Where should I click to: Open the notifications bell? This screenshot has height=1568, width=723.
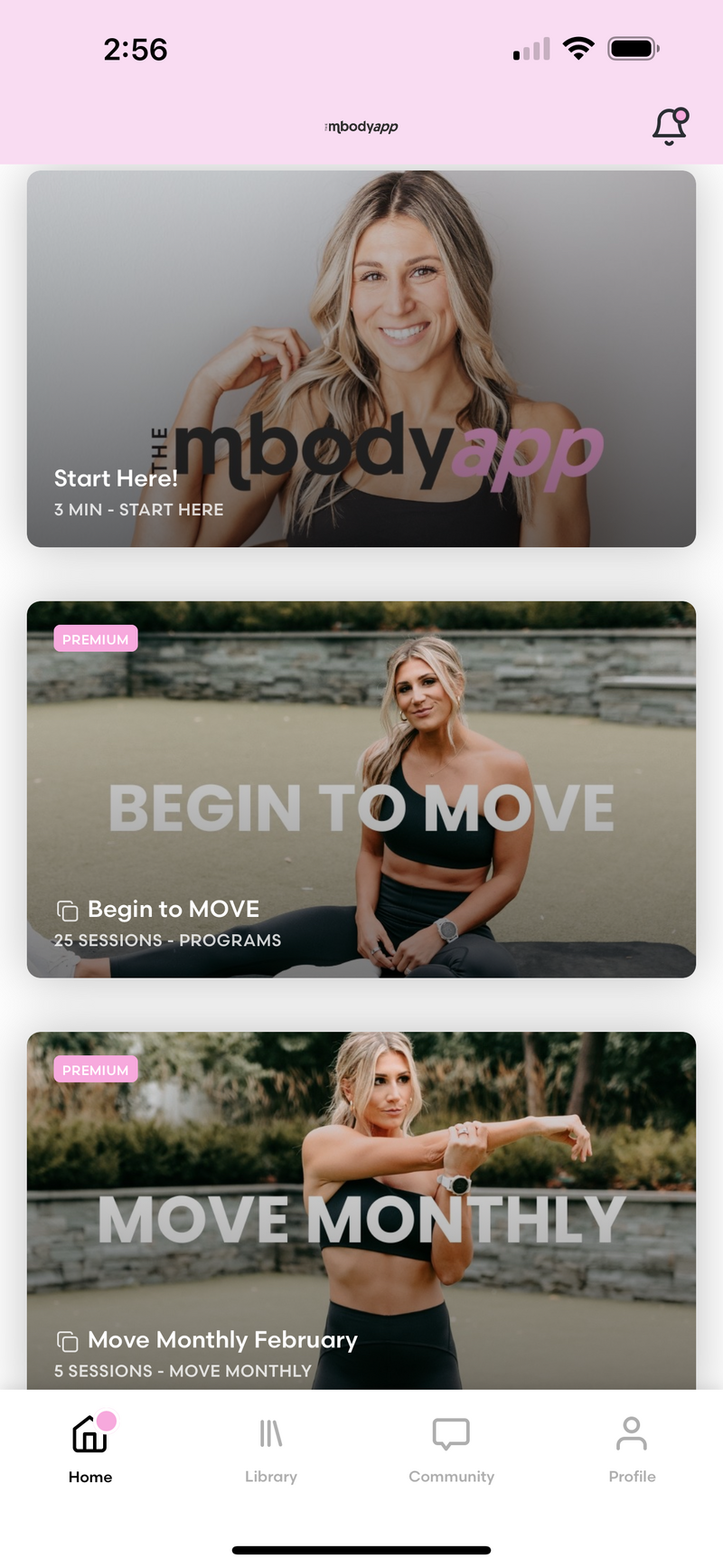670,126
